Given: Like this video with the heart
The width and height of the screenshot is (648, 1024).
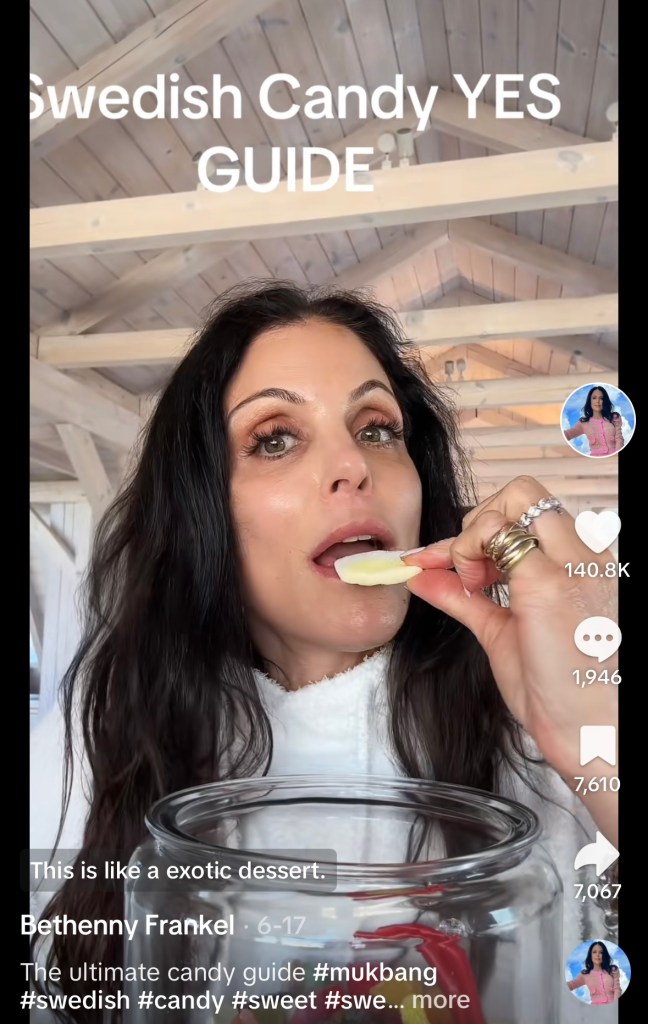Looking at the screenshot, I should pos(597,531).
